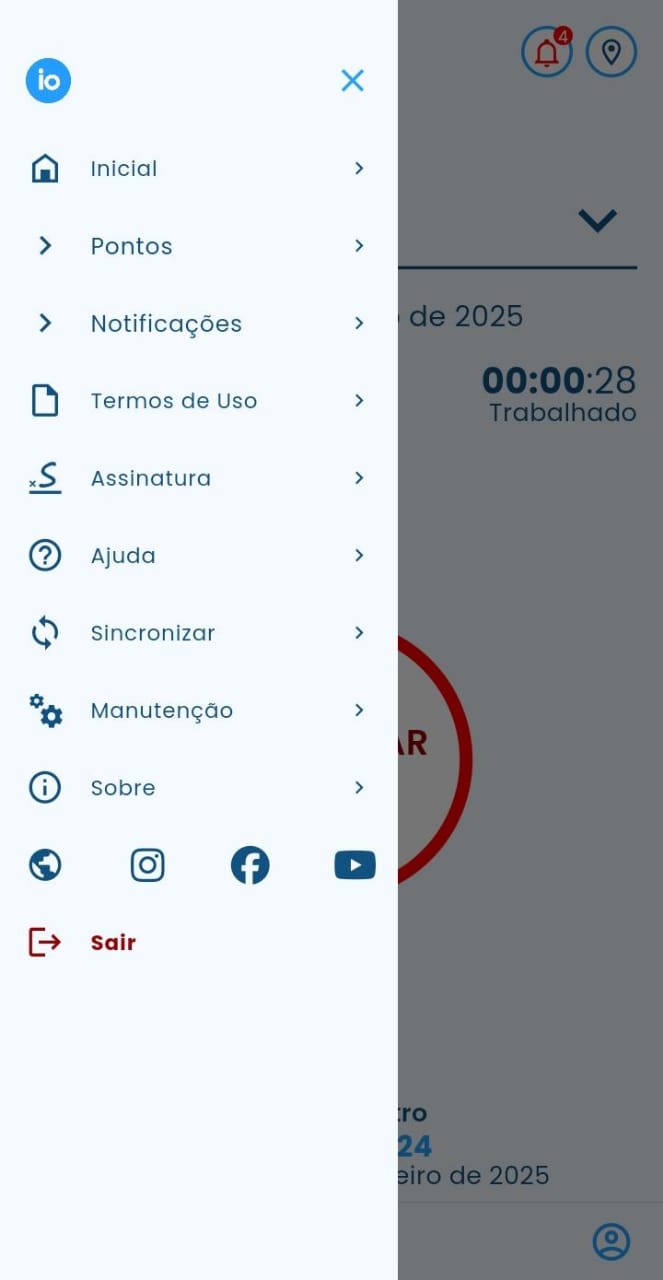The width and height of the screenshot is (663, 1280).
Task: Expand the Pontos menu item
Action: point(132,246)
